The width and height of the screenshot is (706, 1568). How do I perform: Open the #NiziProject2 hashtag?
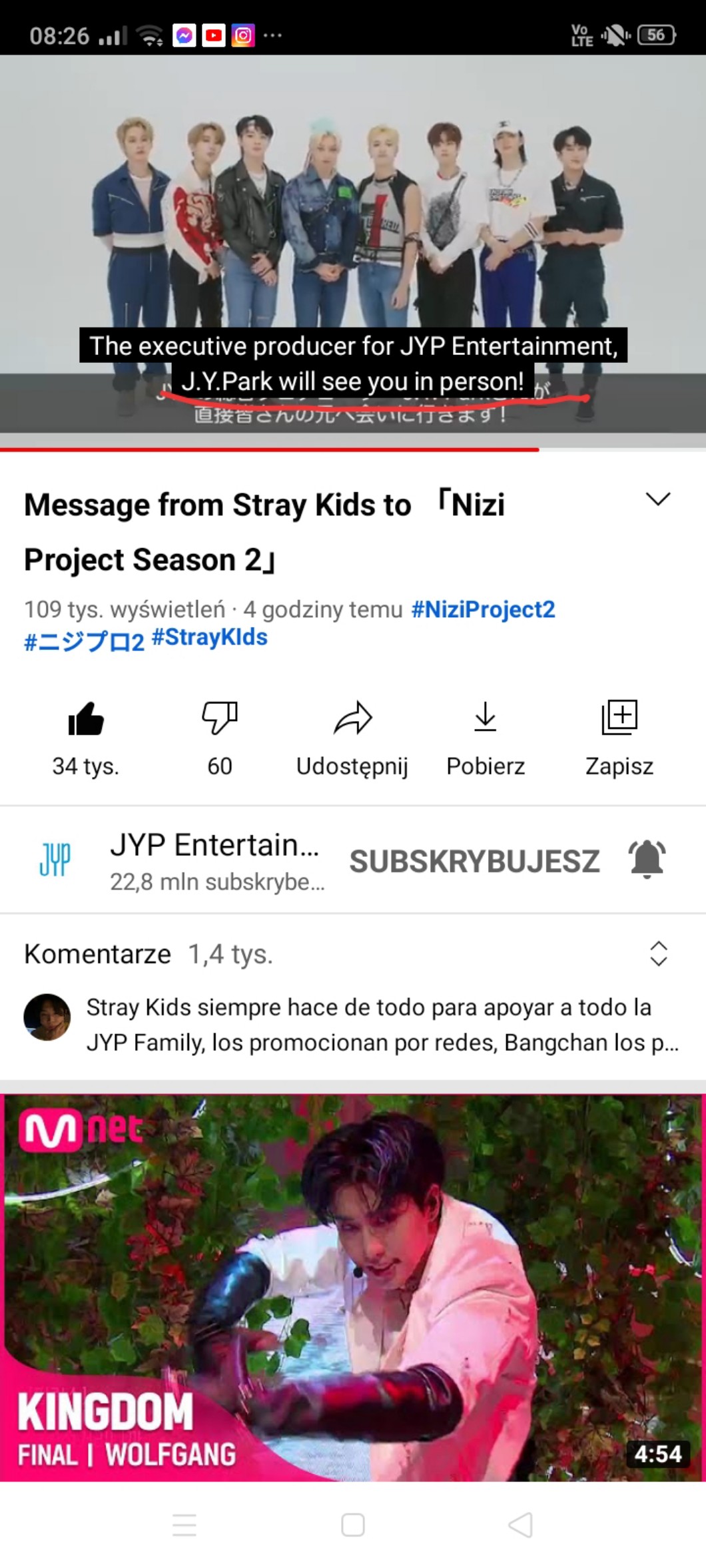[483, 609]
